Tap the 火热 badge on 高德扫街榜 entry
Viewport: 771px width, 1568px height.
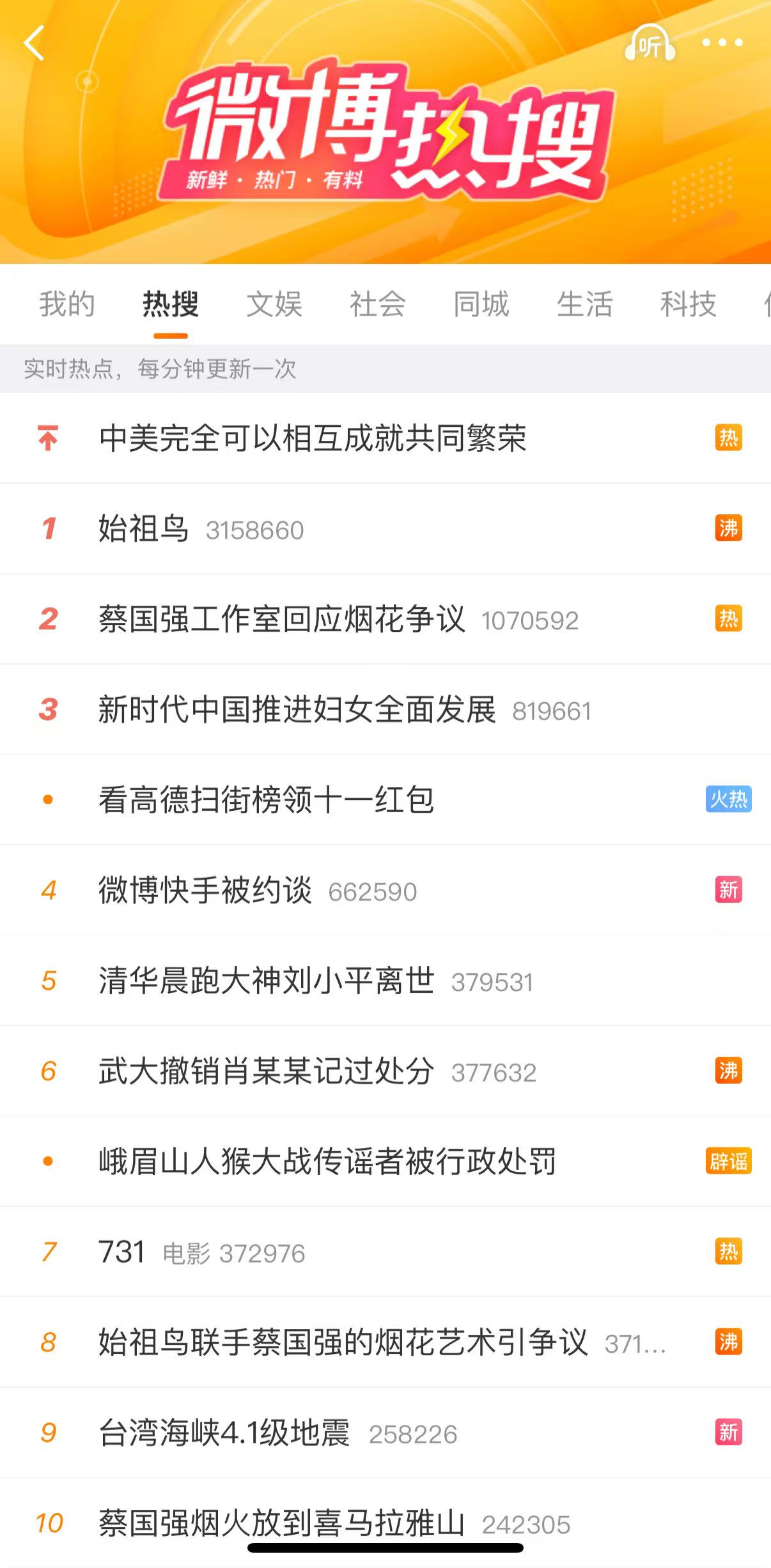tap(728, 799)
